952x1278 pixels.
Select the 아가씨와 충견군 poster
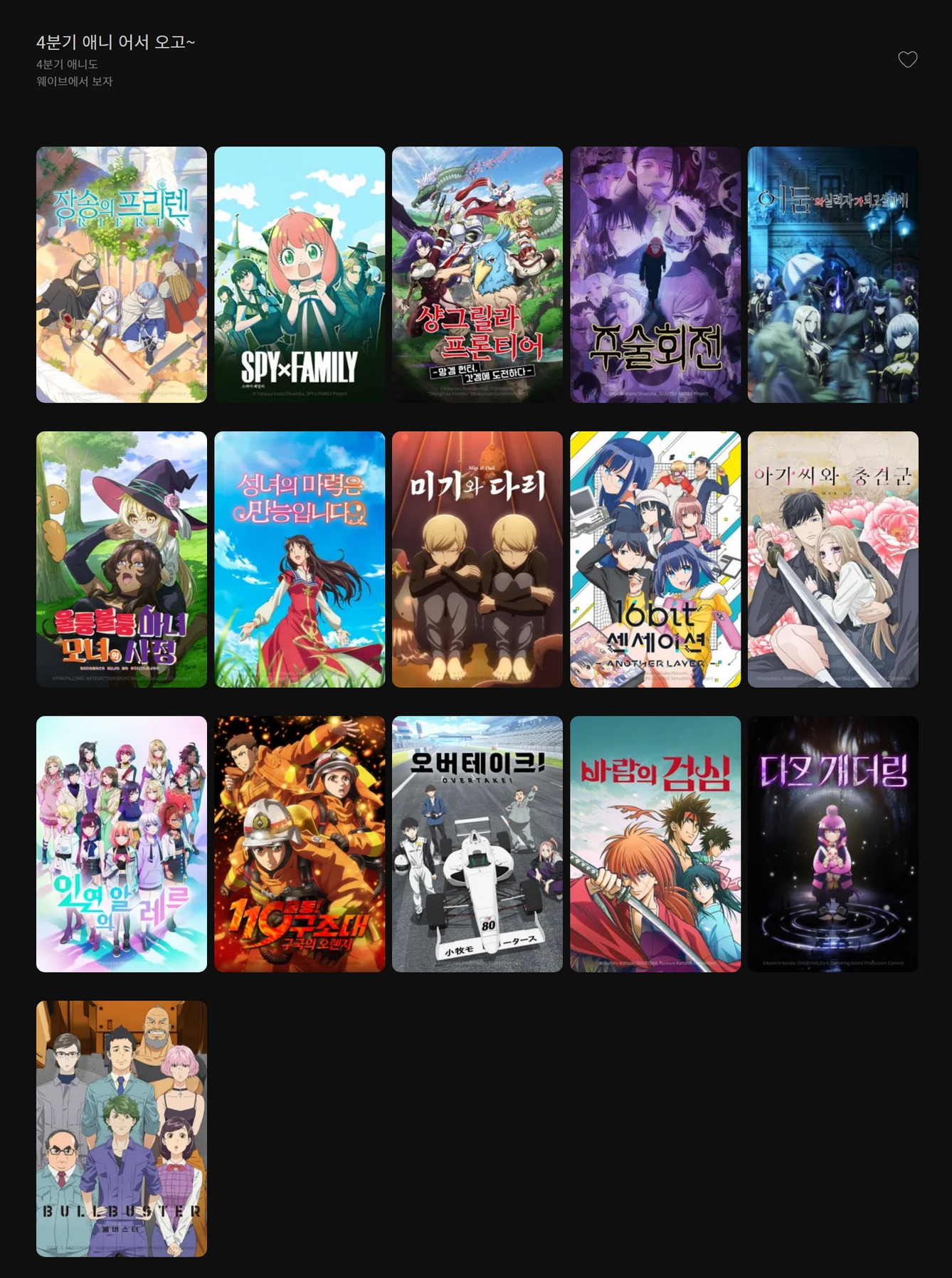[833, 559]
